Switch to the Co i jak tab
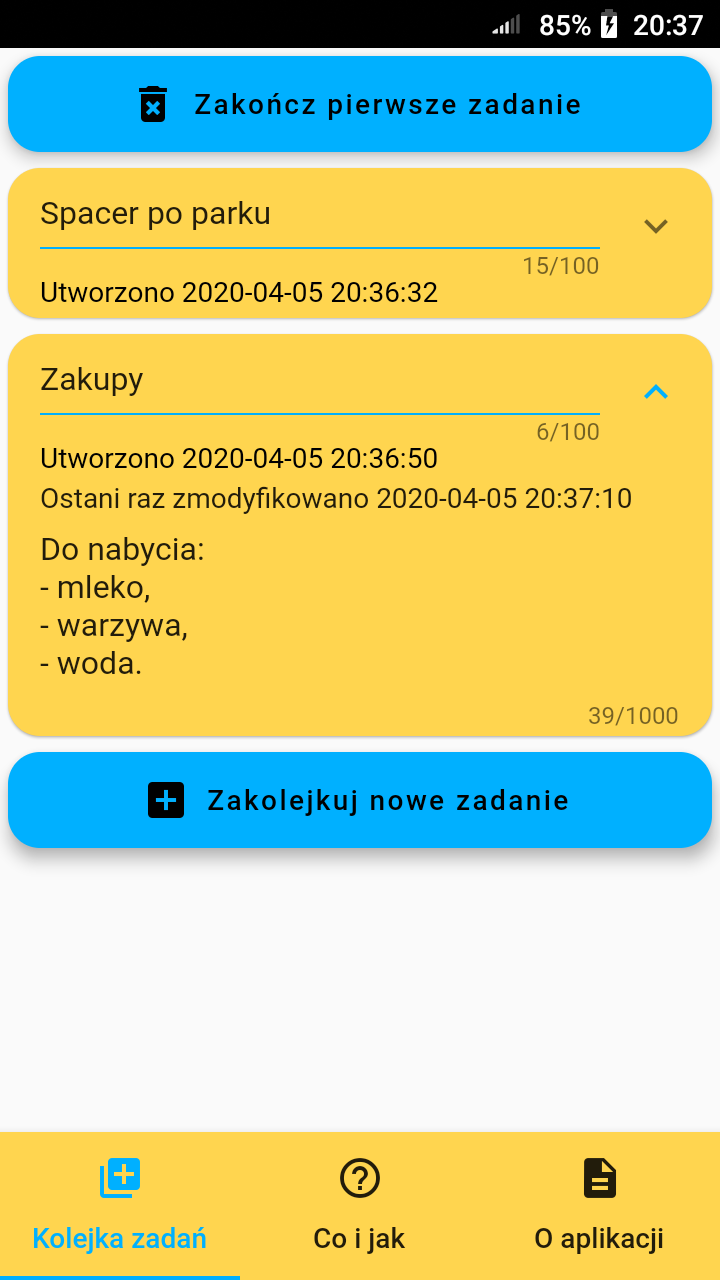The image size is (720, 1280). click(359, 1205)
